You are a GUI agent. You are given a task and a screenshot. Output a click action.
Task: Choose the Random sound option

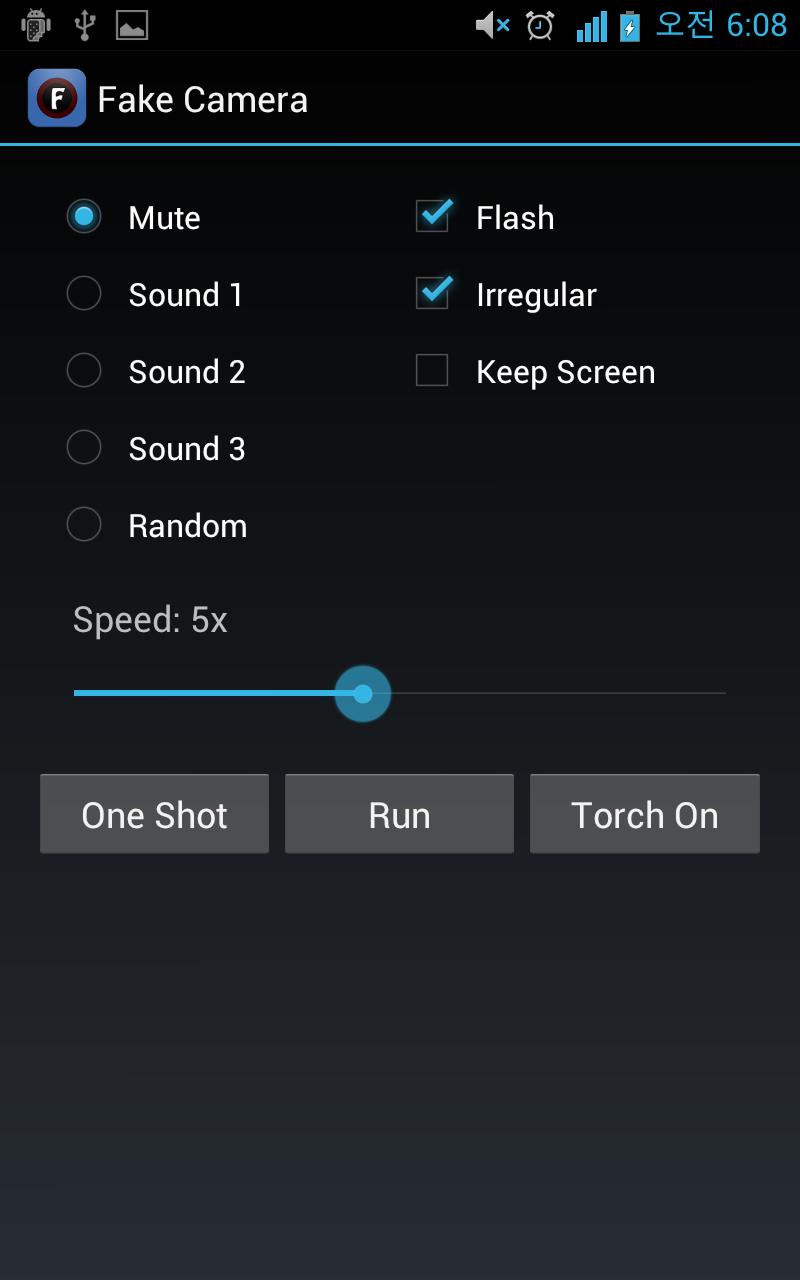point(84,525)
